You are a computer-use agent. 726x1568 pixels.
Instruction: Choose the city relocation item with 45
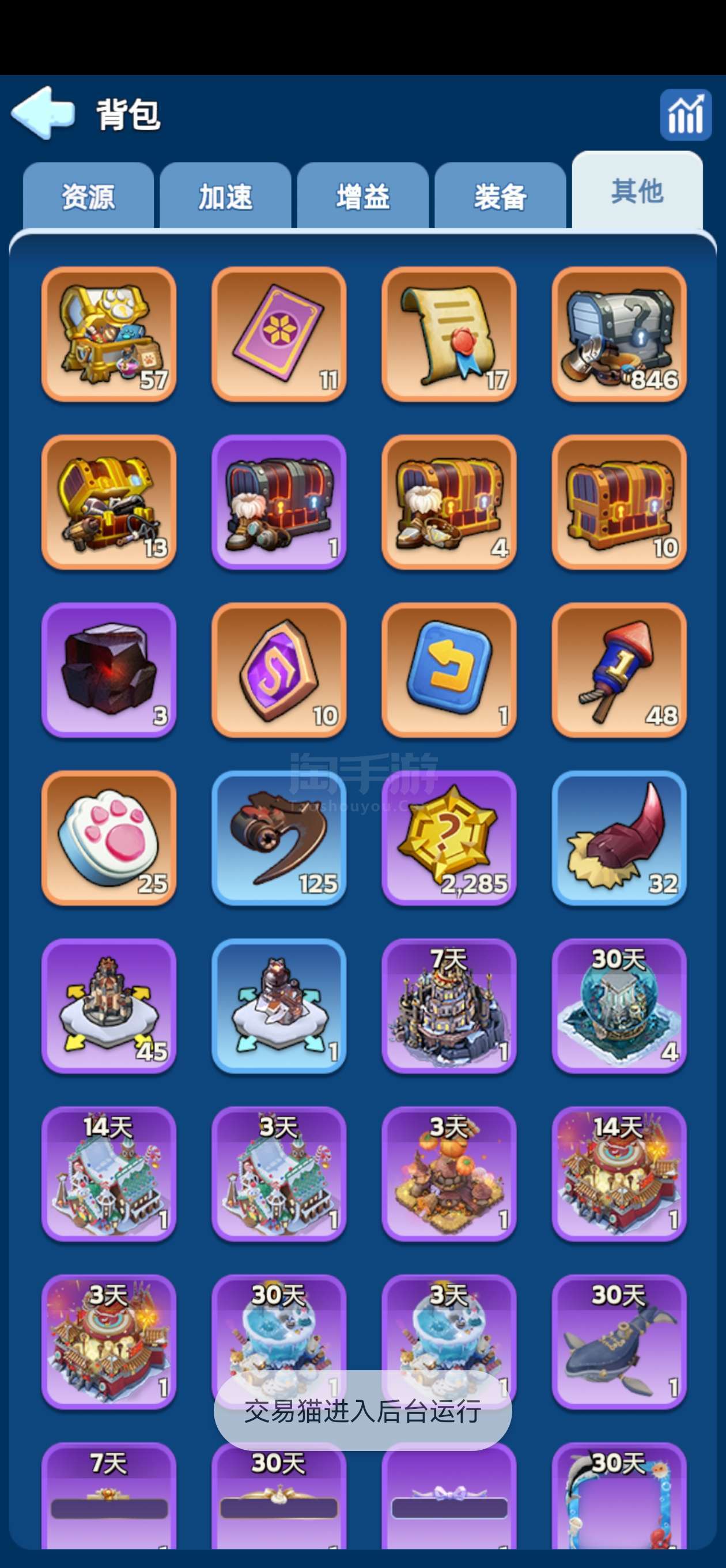coord(109,1005)
